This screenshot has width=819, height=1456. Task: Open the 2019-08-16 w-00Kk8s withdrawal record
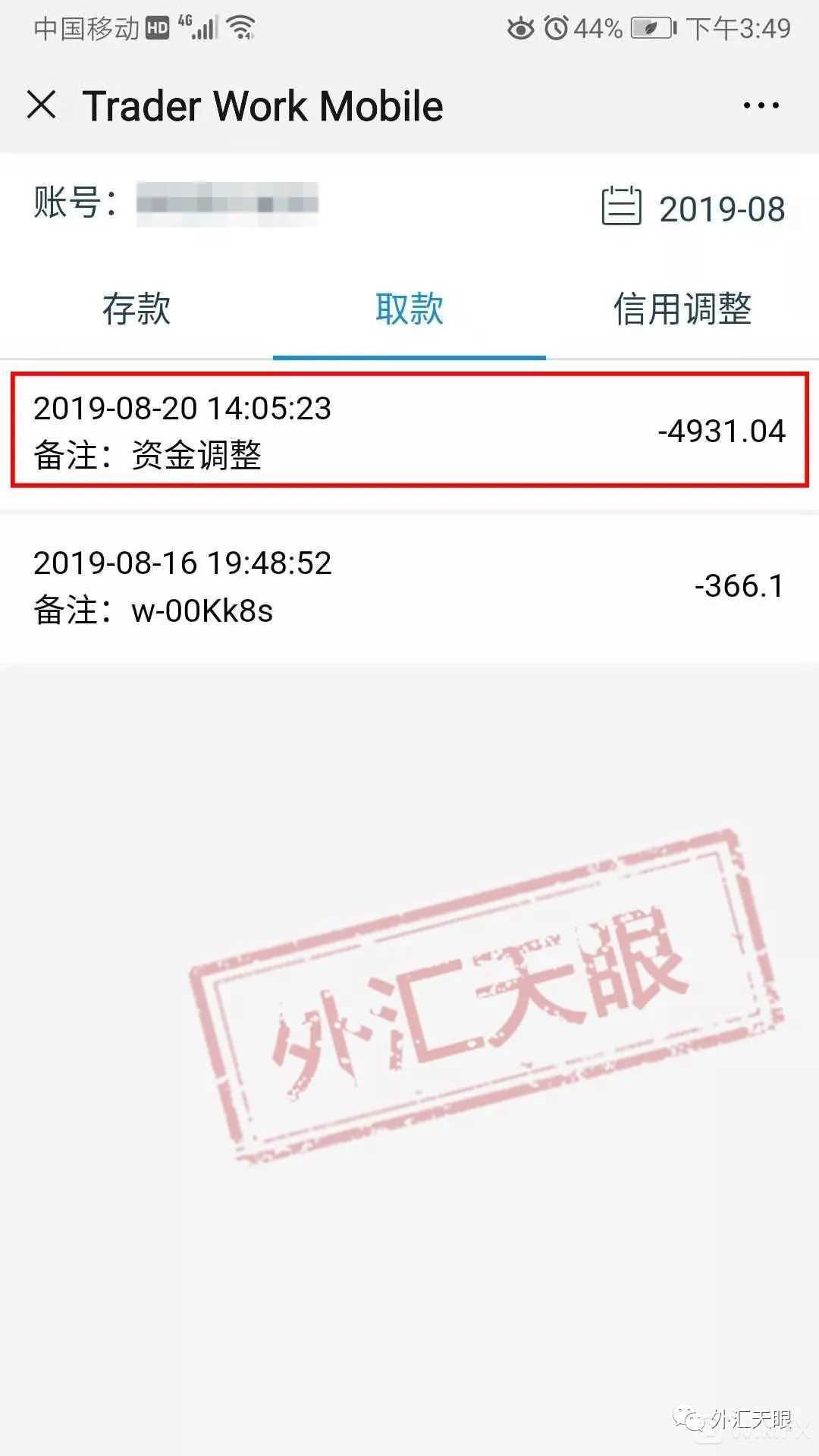[x=409, y=586]
